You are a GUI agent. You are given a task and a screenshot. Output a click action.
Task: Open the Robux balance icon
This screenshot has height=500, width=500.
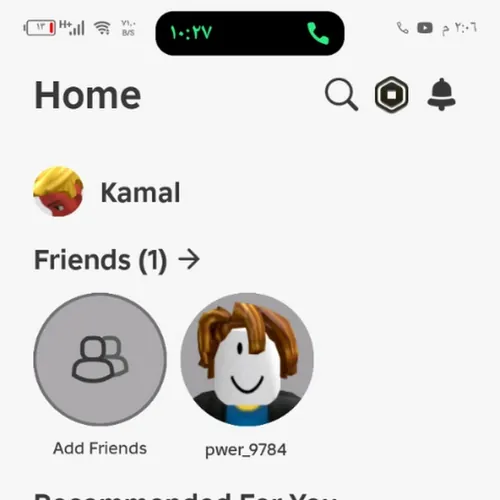[x=391, y=95]
